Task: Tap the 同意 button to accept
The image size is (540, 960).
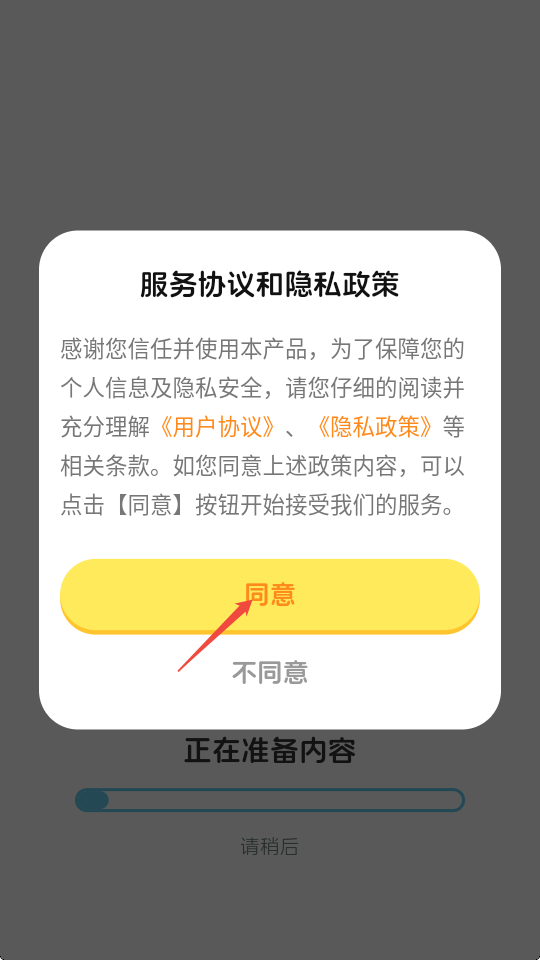Action: [269, 596]
